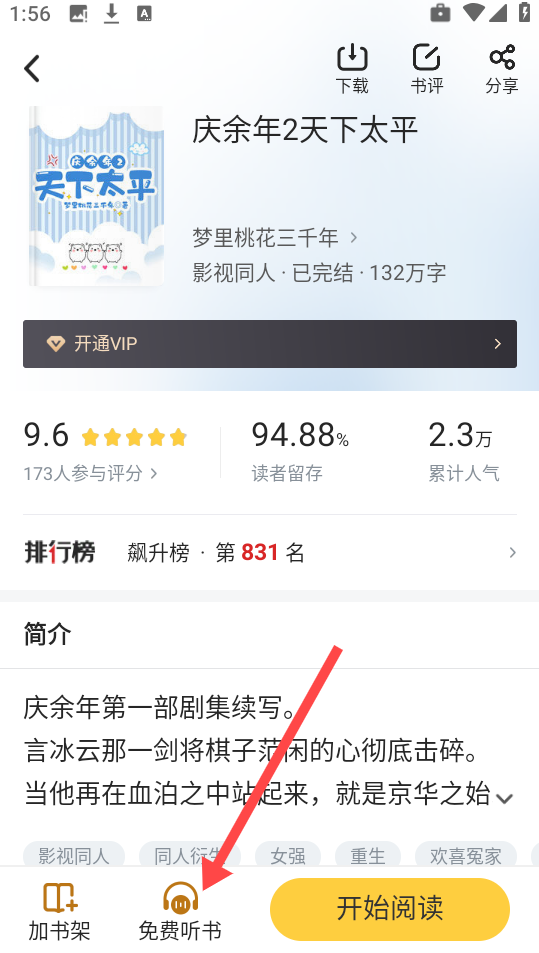539x953 pixels.
Task: Select the 重生 tag chip
Action: pyautogui.click(x=368, y=856)
